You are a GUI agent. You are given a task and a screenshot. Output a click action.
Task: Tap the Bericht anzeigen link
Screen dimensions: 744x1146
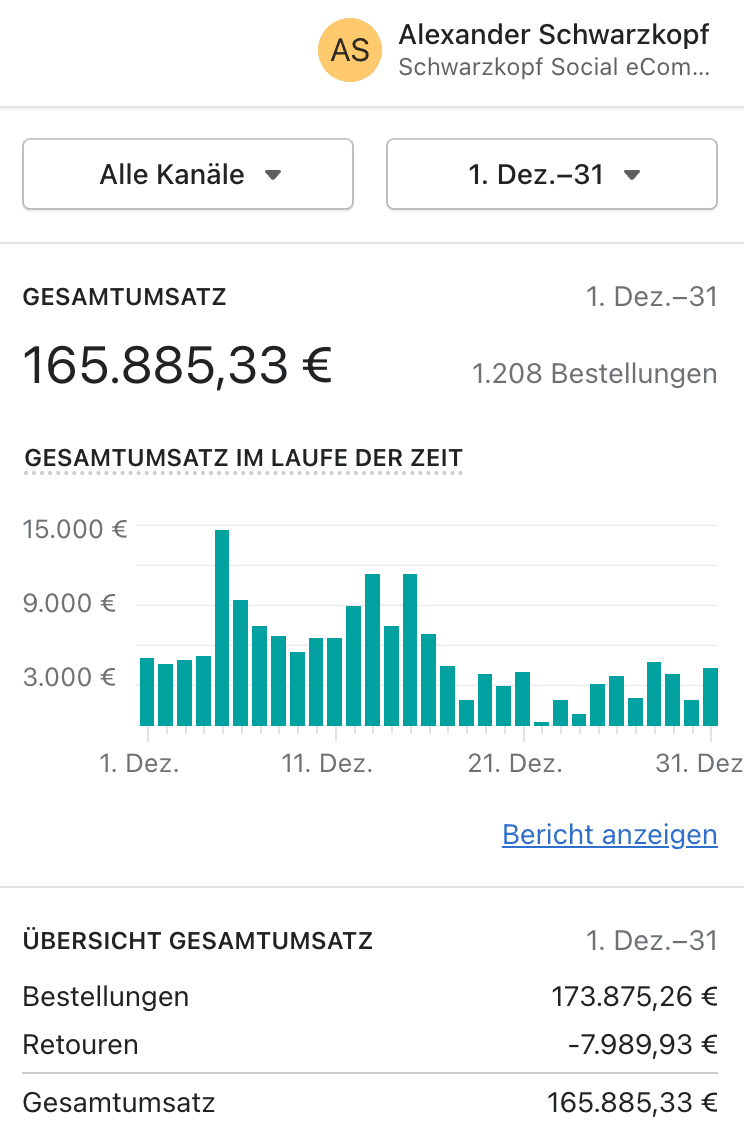tap(609, 835)
